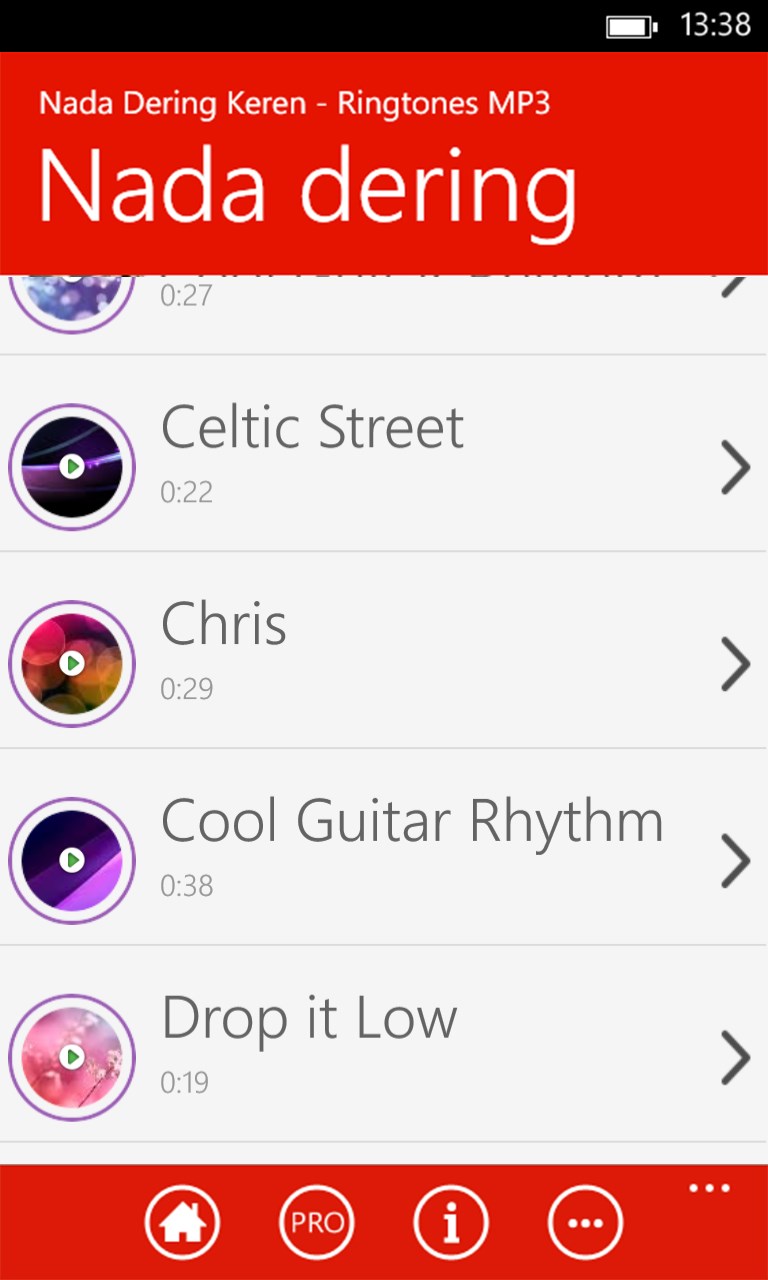Show the app info page
This screenshot has width=768, height=1280.
tap(451, 1222)
